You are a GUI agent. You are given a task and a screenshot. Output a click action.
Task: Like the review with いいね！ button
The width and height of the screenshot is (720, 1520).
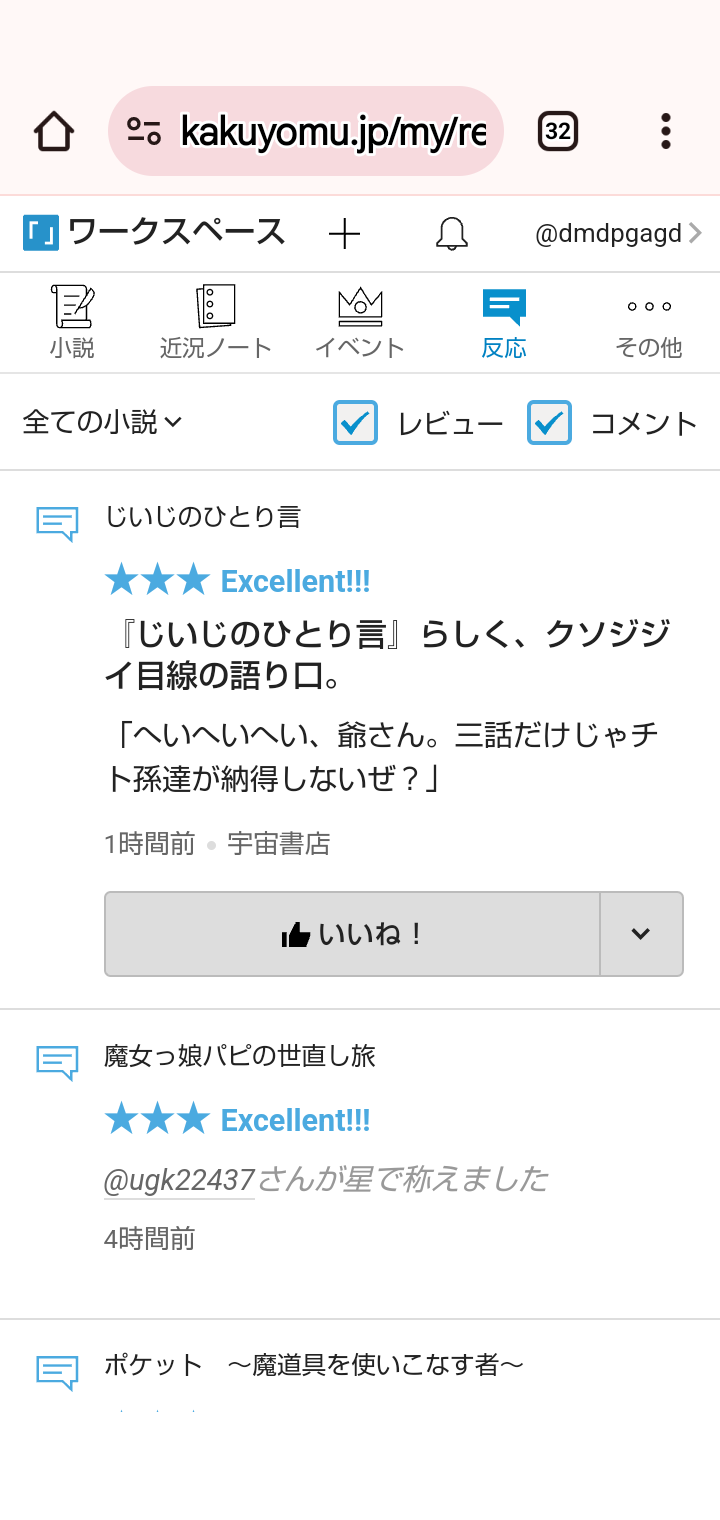pyautogui.click(x=352, y=934)
